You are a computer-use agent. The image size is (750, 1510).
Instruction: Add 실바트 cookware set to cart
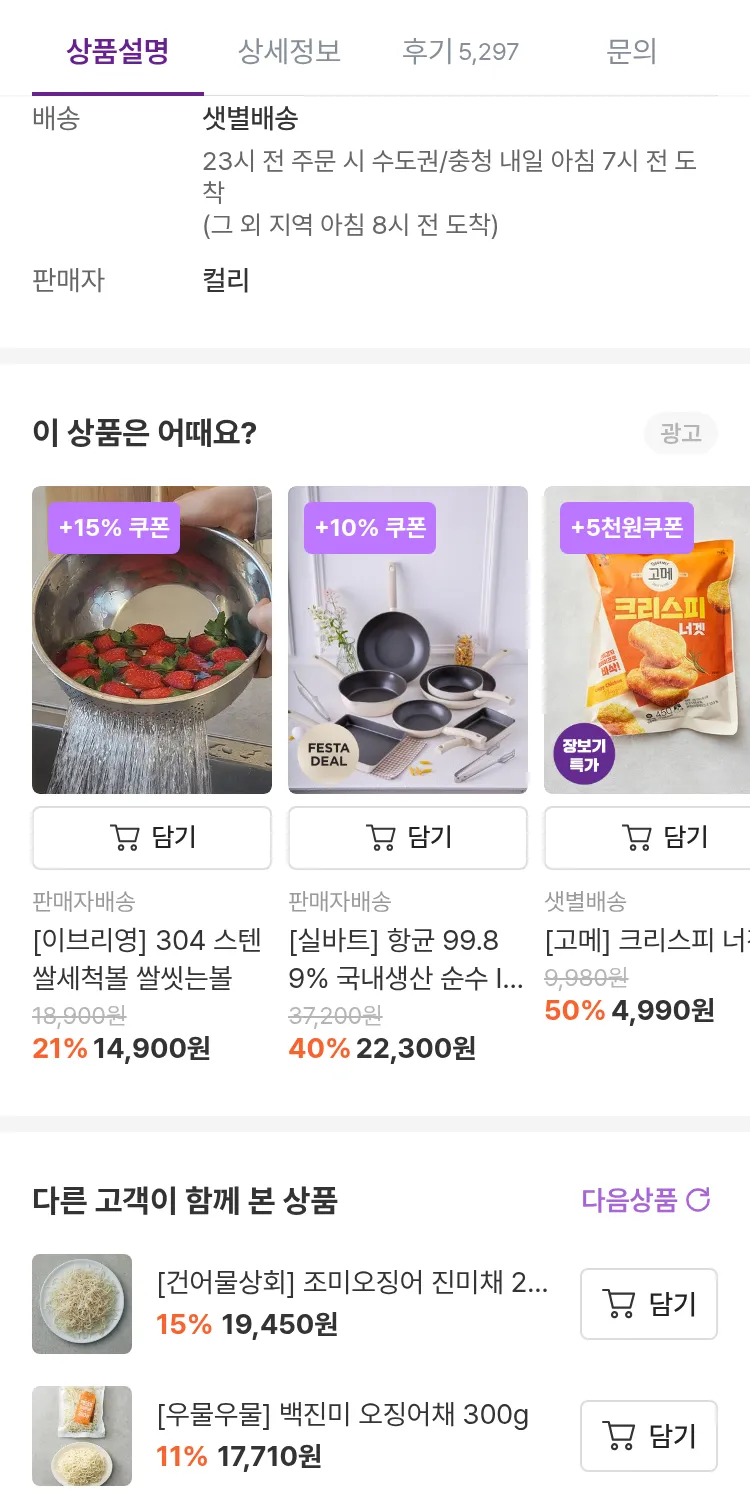coord(408,837)
